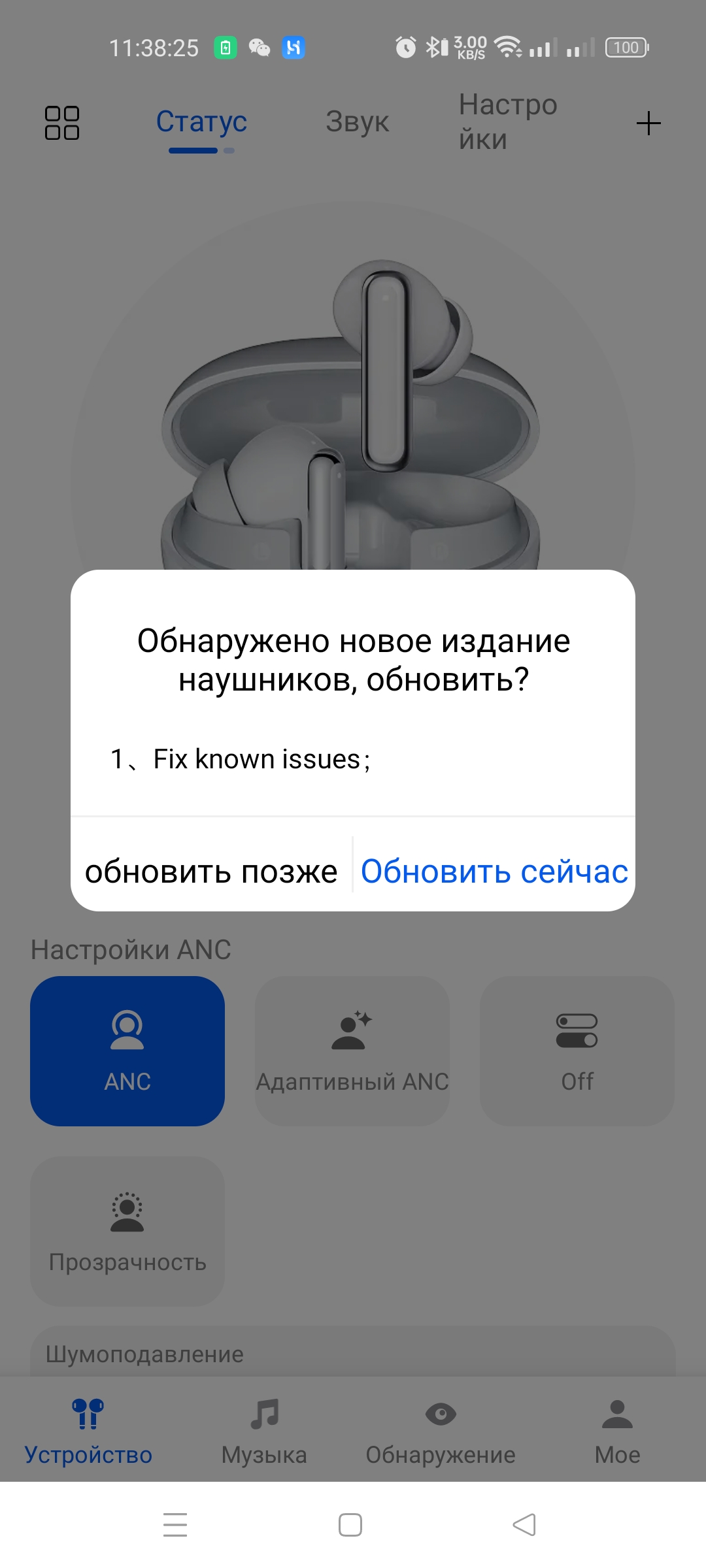This screenshot has width=706, height=1568.
Task: Tap "Обновить сейчас" to update earbuds
Action: (494, 871)
